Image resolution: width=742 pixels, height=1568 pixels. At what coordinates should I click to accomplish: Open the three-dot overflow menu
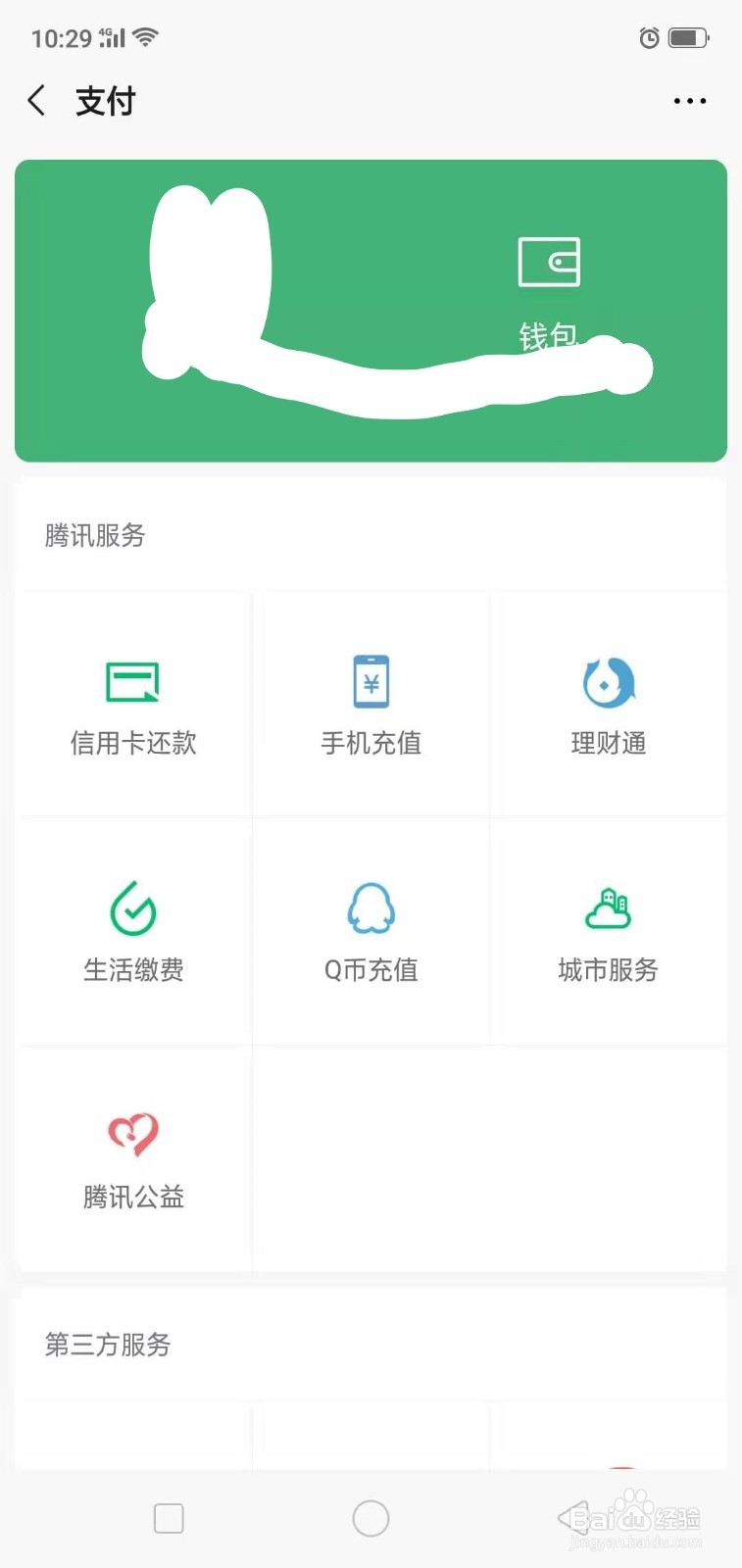[689, 101]
